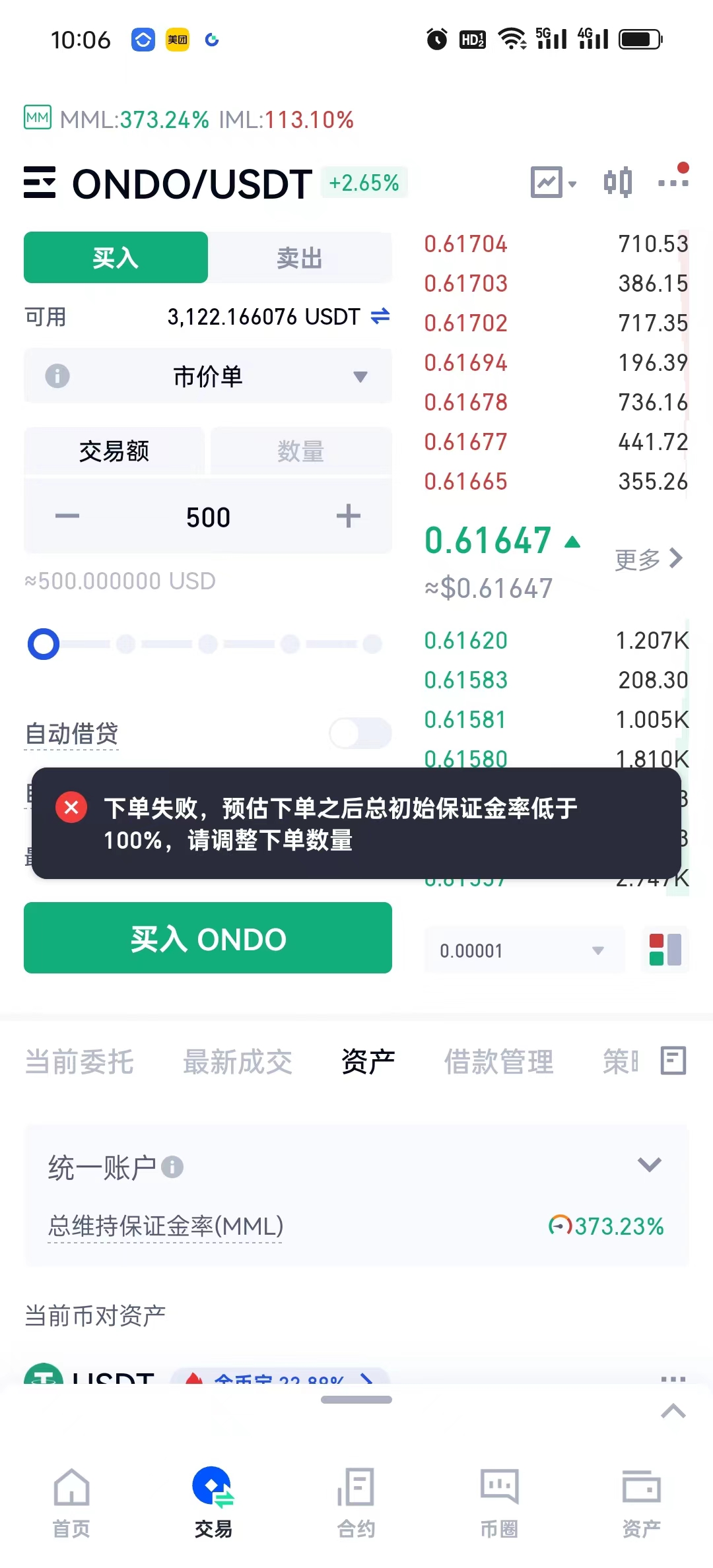Image resolution: width=713 pixels, height=1568 pixels.
Task: Tap the USDT transfer arrows icon
Action: point(380,317)
